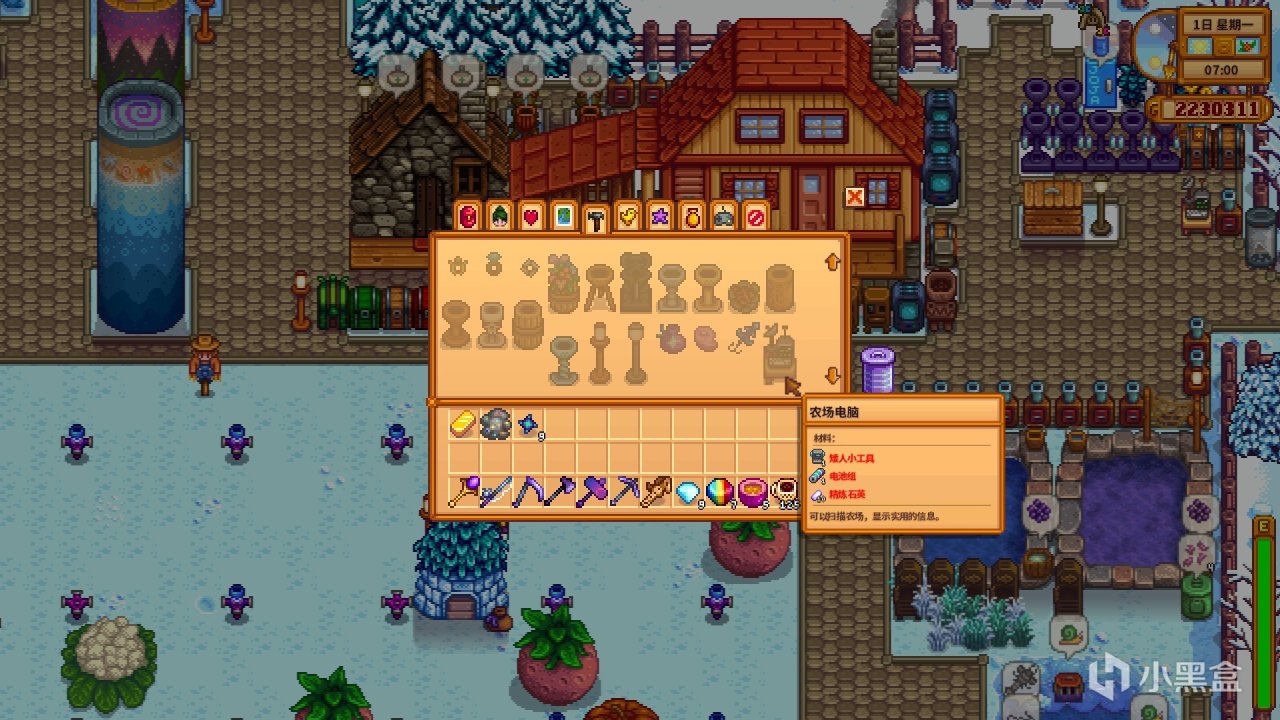Tap the red exit game tab

coord(755,216)
